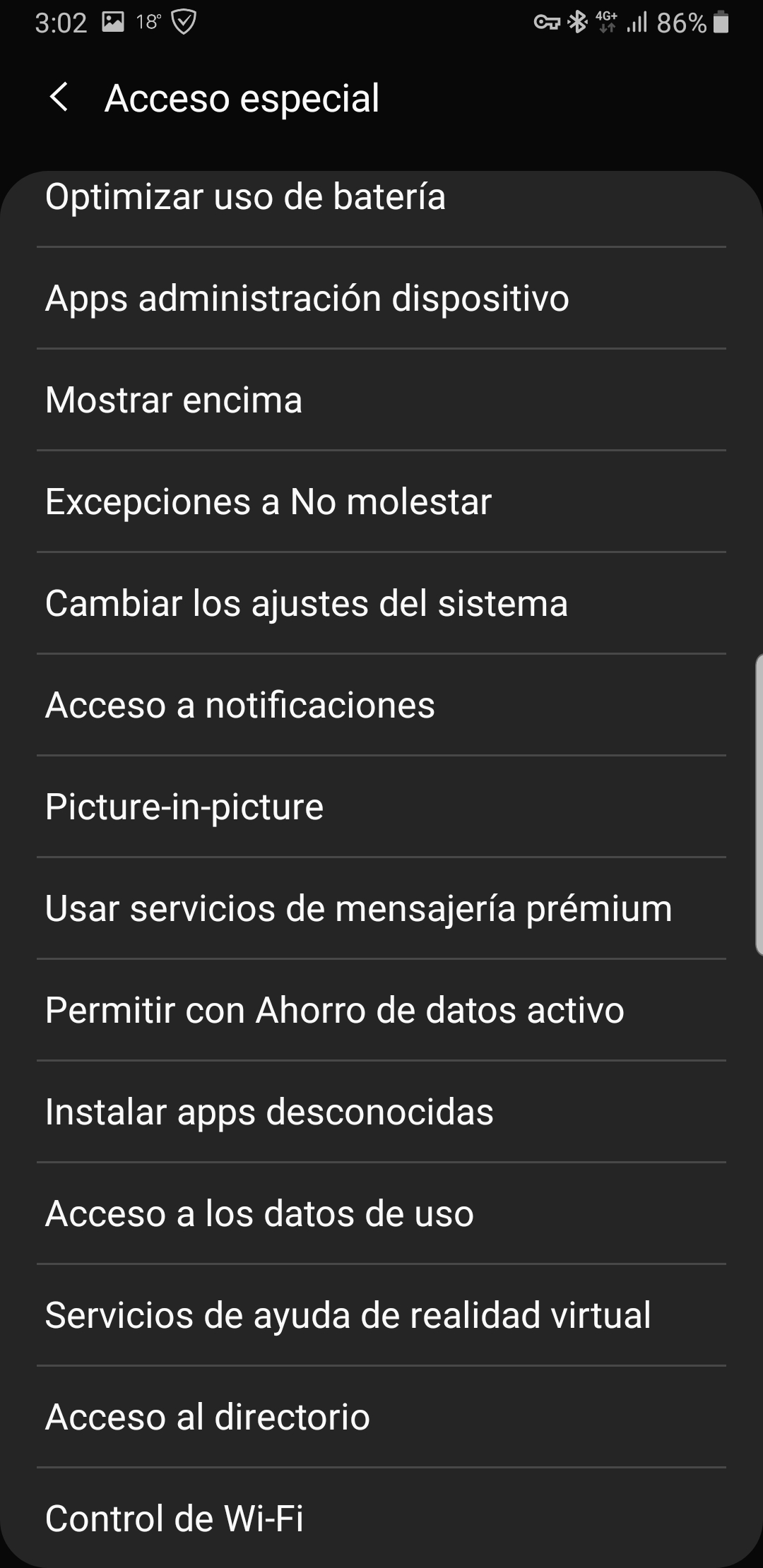The height and width of the screenshot is (1568, 763).
Task: Tap Cambiar los ajustes del sistema
Action: pyautogui.click(x=307, y=603)
